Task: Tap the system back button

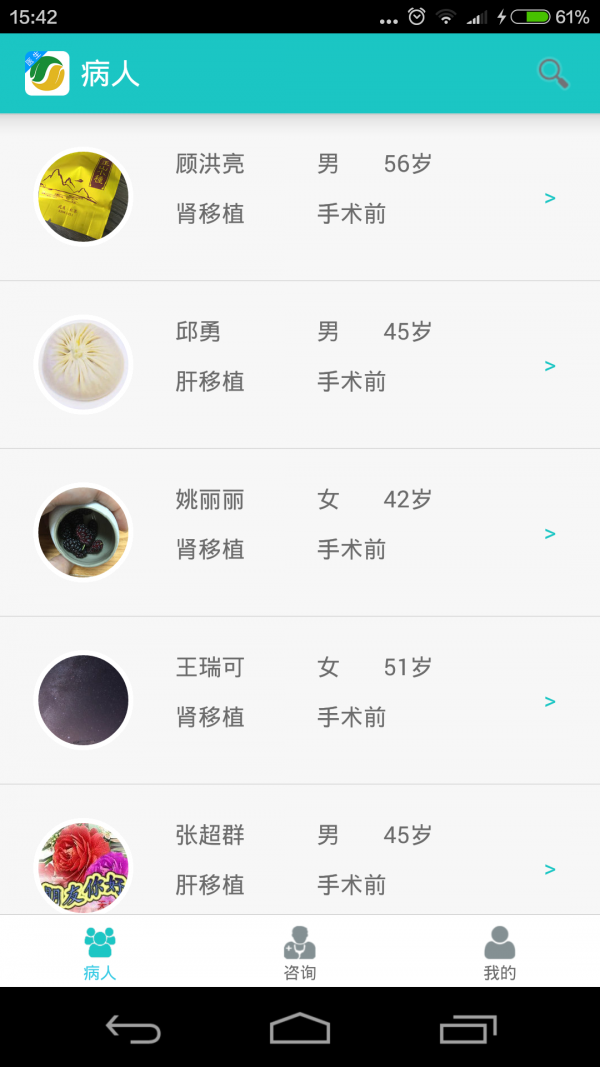Action: click(x=133, y=1028)
